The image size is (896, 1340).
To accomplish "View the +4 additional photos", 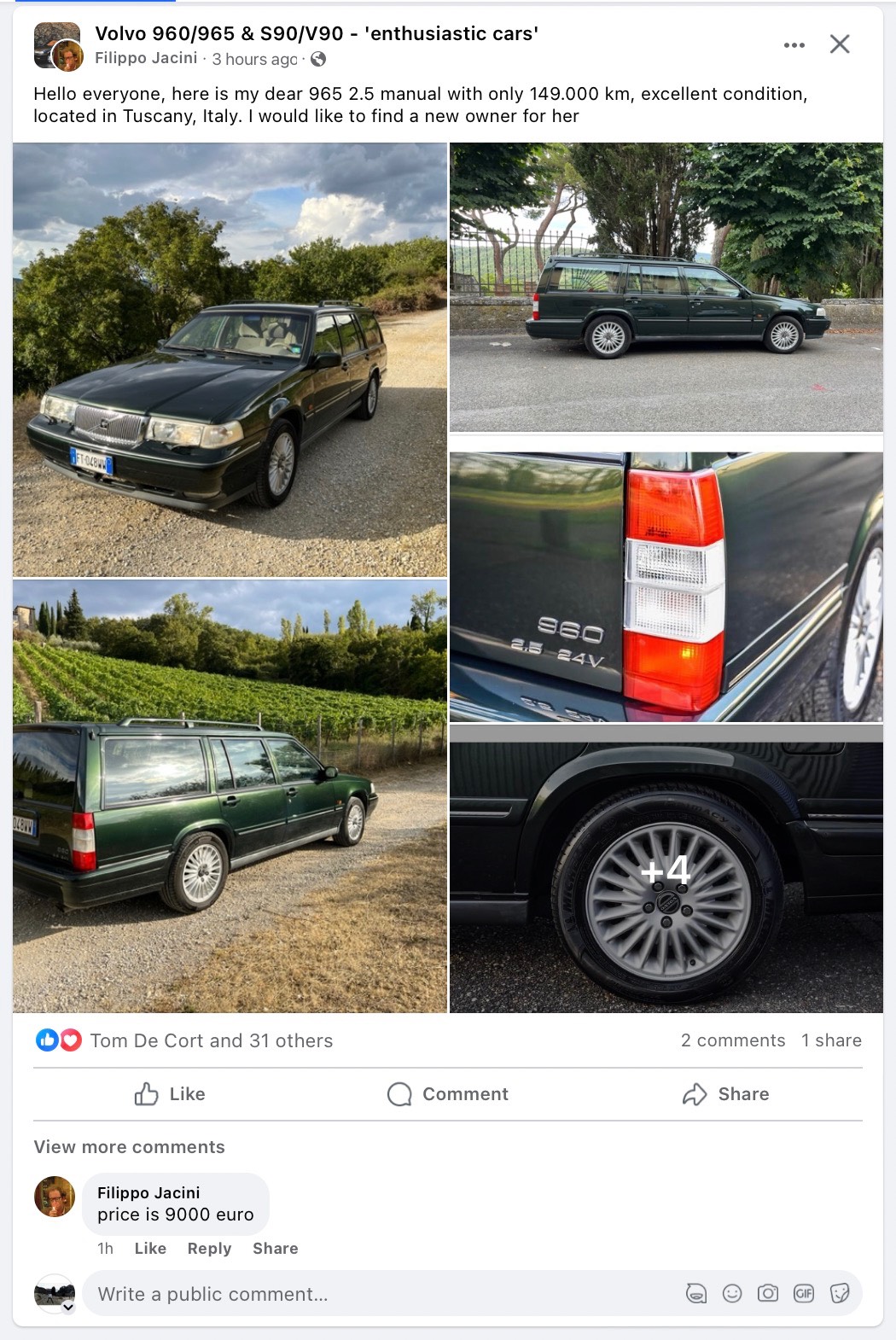I will (x=666, y=871).
